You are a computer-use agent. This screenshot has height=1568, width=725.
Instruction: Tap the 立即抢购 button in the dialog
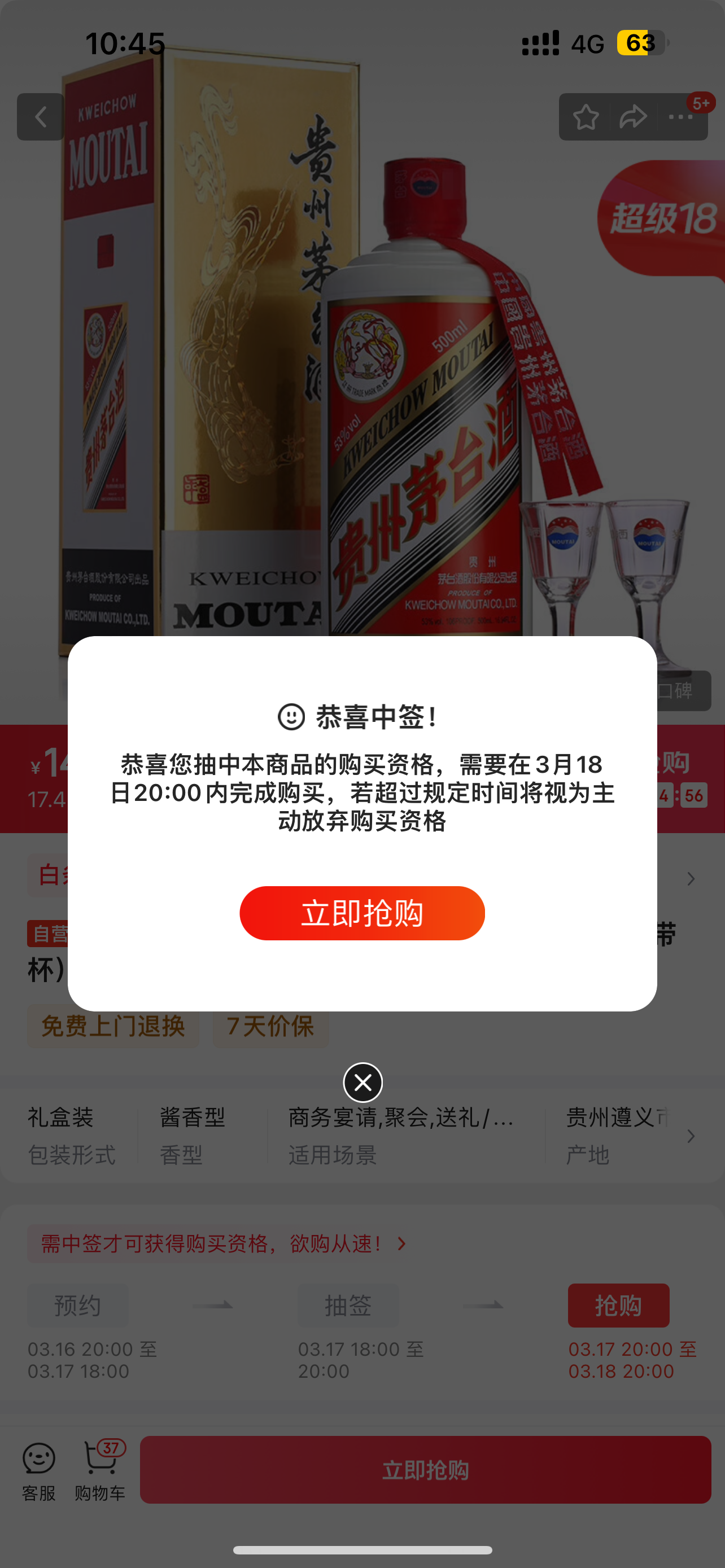[362, 913]
